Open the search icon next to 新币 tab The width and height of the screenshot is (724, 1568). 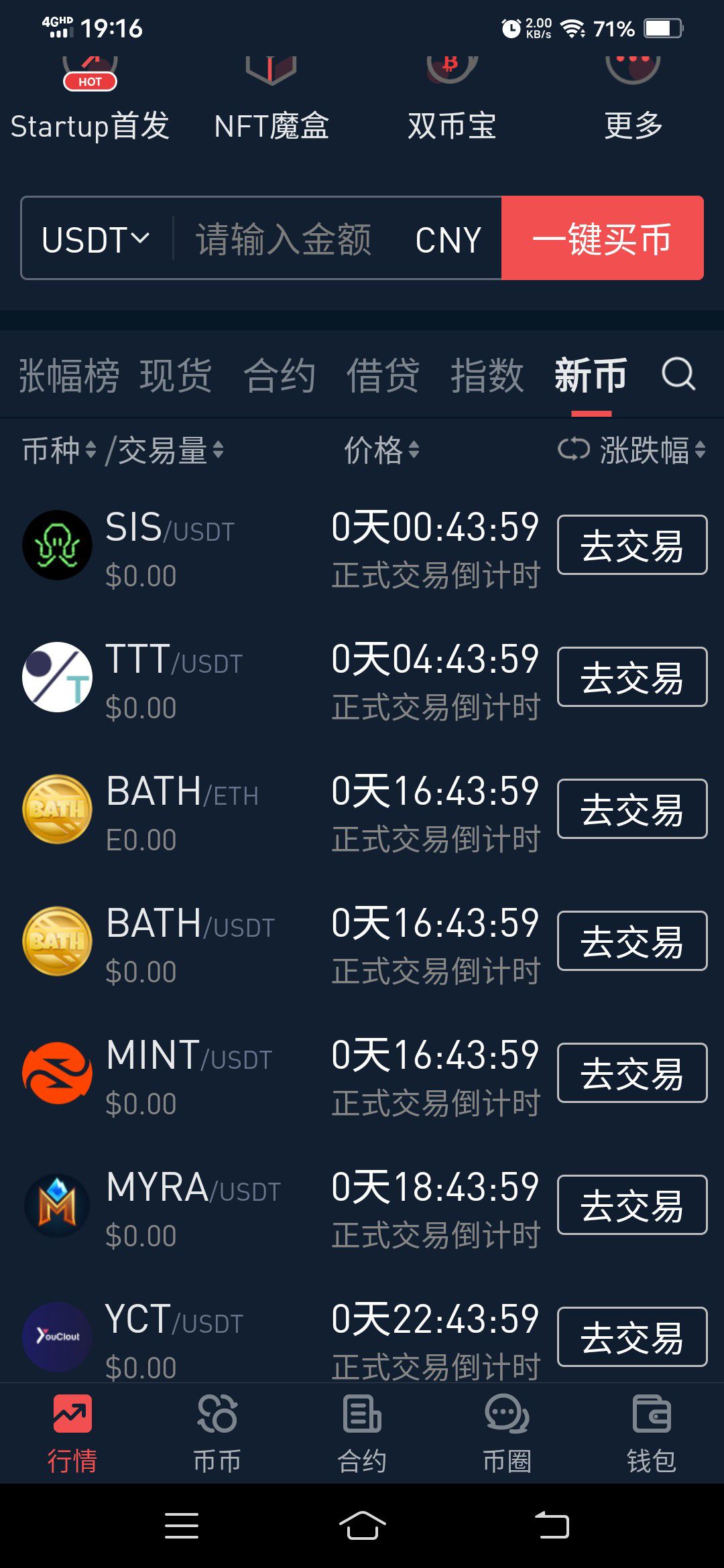coord(678,374)
